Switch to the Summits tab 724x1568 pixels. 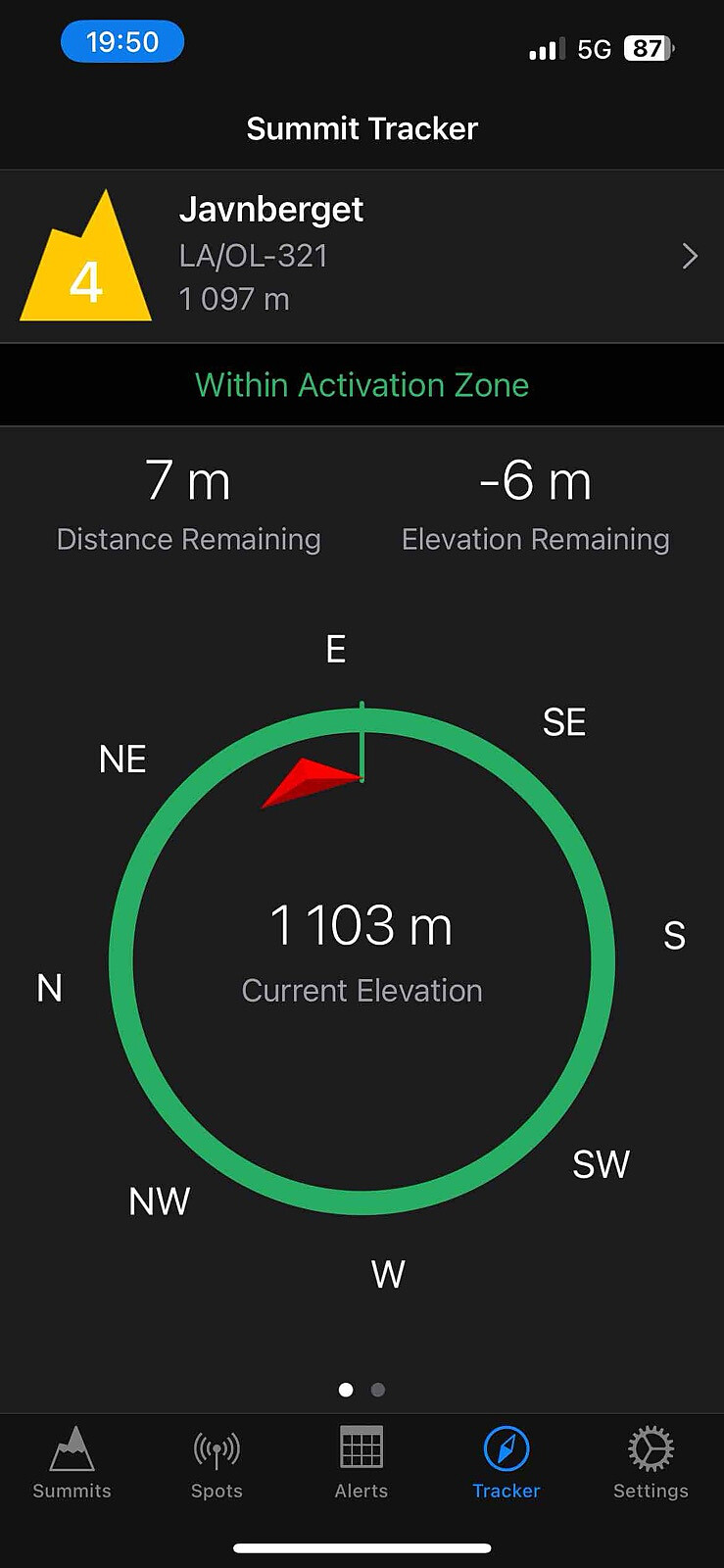[x=72, y=1462]
